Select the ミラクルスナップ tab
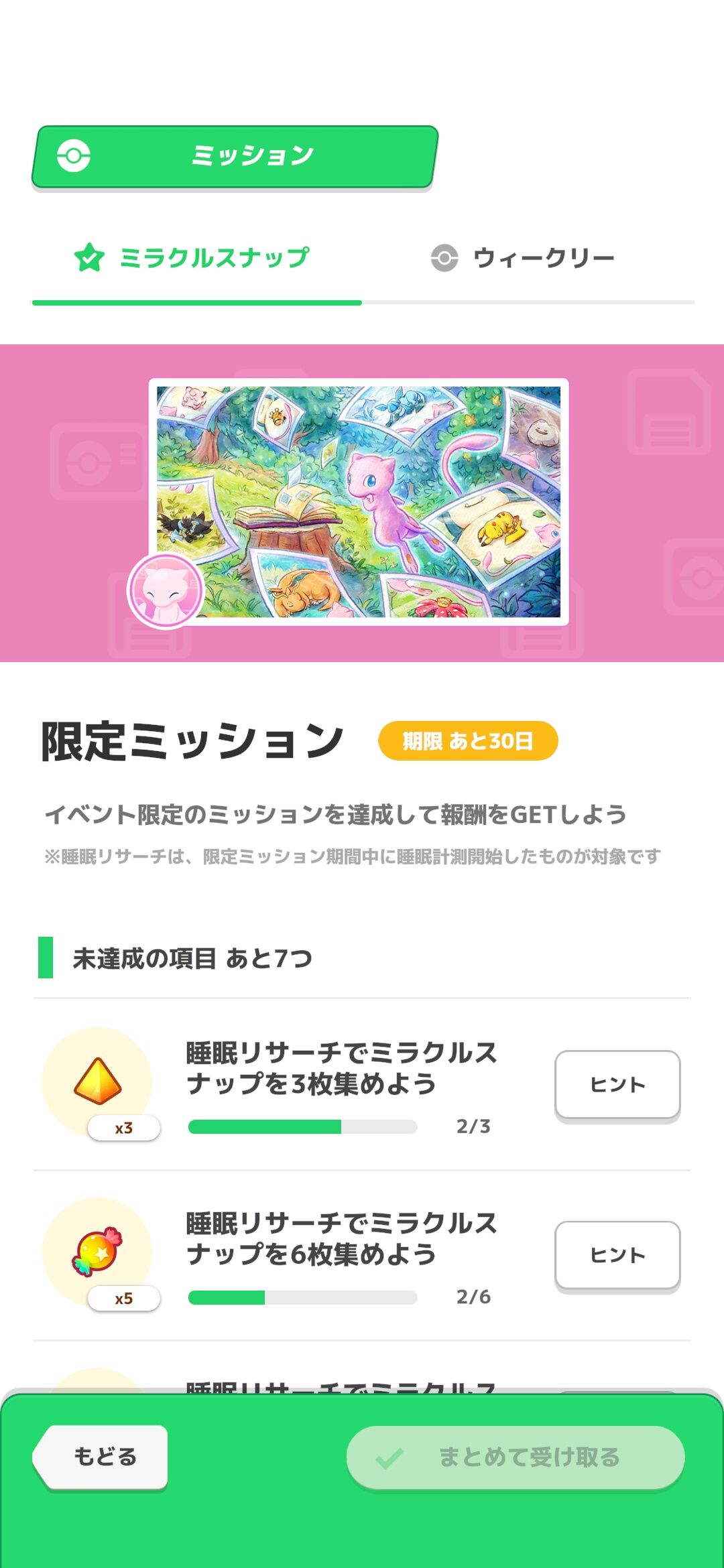Viewport: 724px width, 1568px height. [192, 258]
